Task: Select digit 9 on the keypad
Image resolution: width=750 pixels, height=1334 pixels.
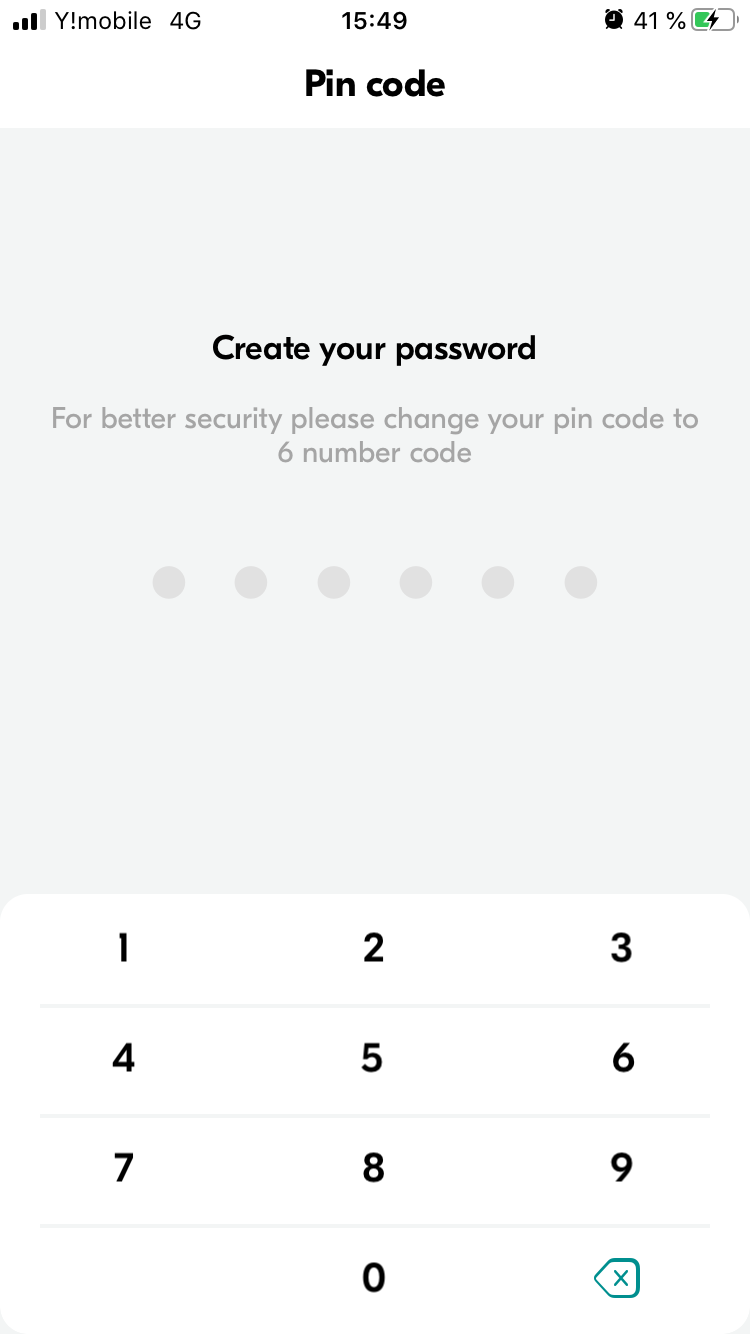Action: [x=622, y=1168]
